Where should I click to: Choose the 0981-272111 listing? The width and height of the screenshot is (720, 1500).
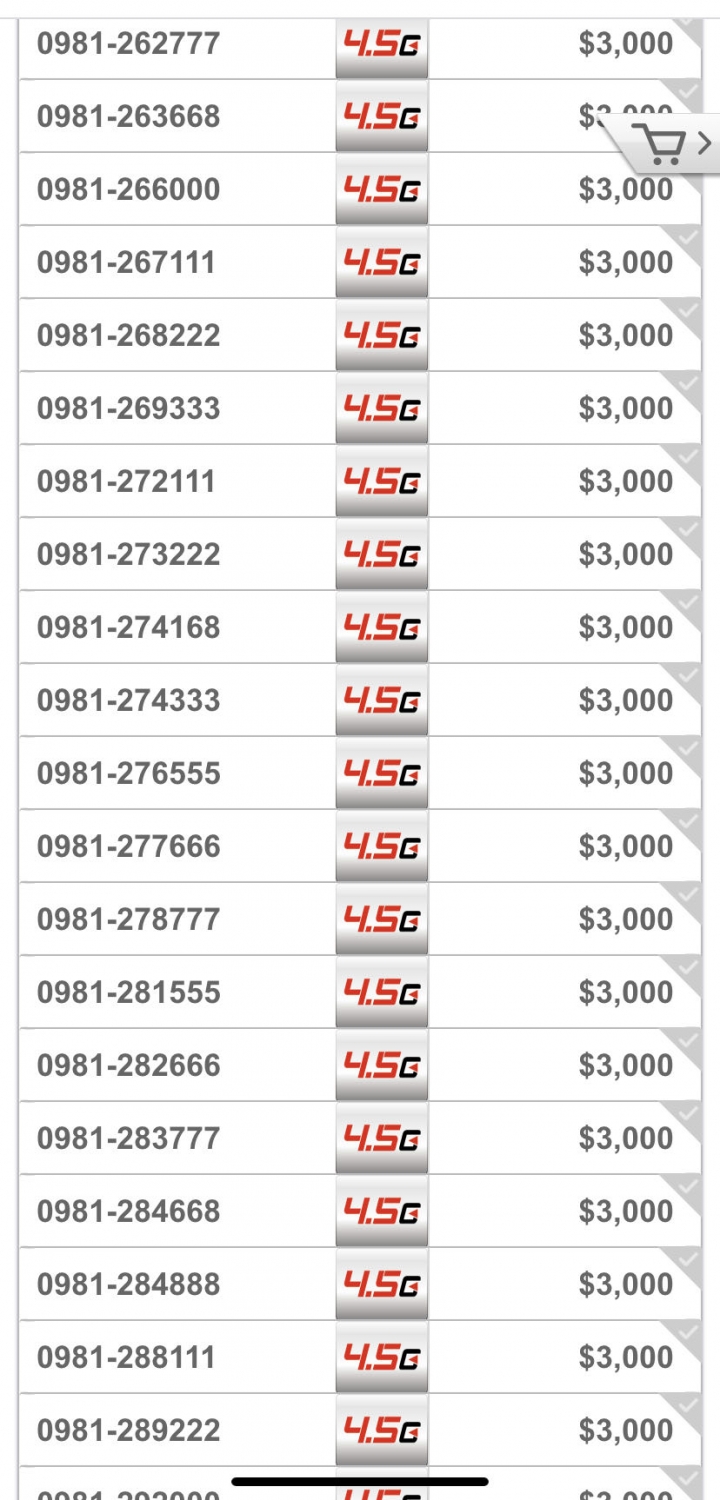(x=361, y=481)
